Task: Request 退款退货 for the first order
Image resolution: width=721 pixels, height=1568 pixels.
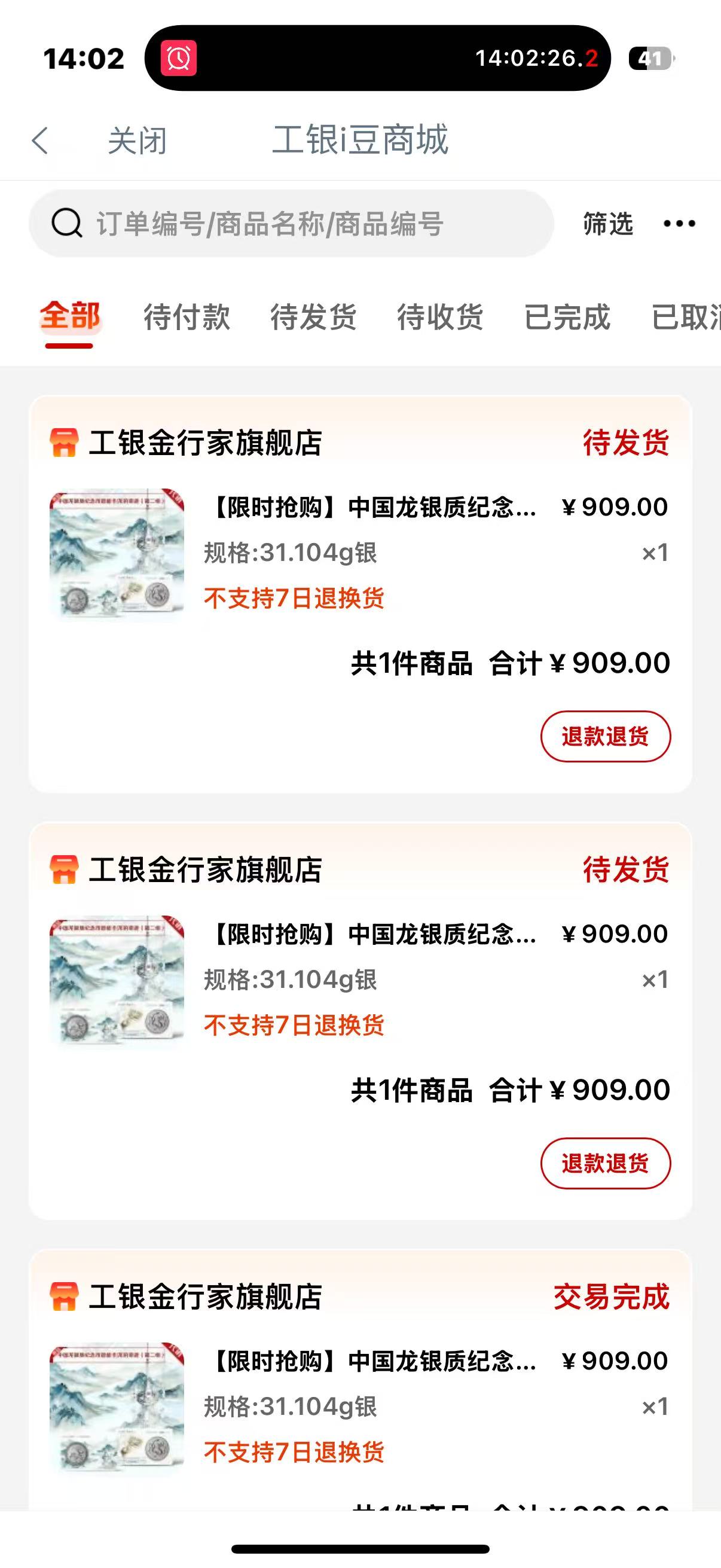Action: (x=605, y=736)
